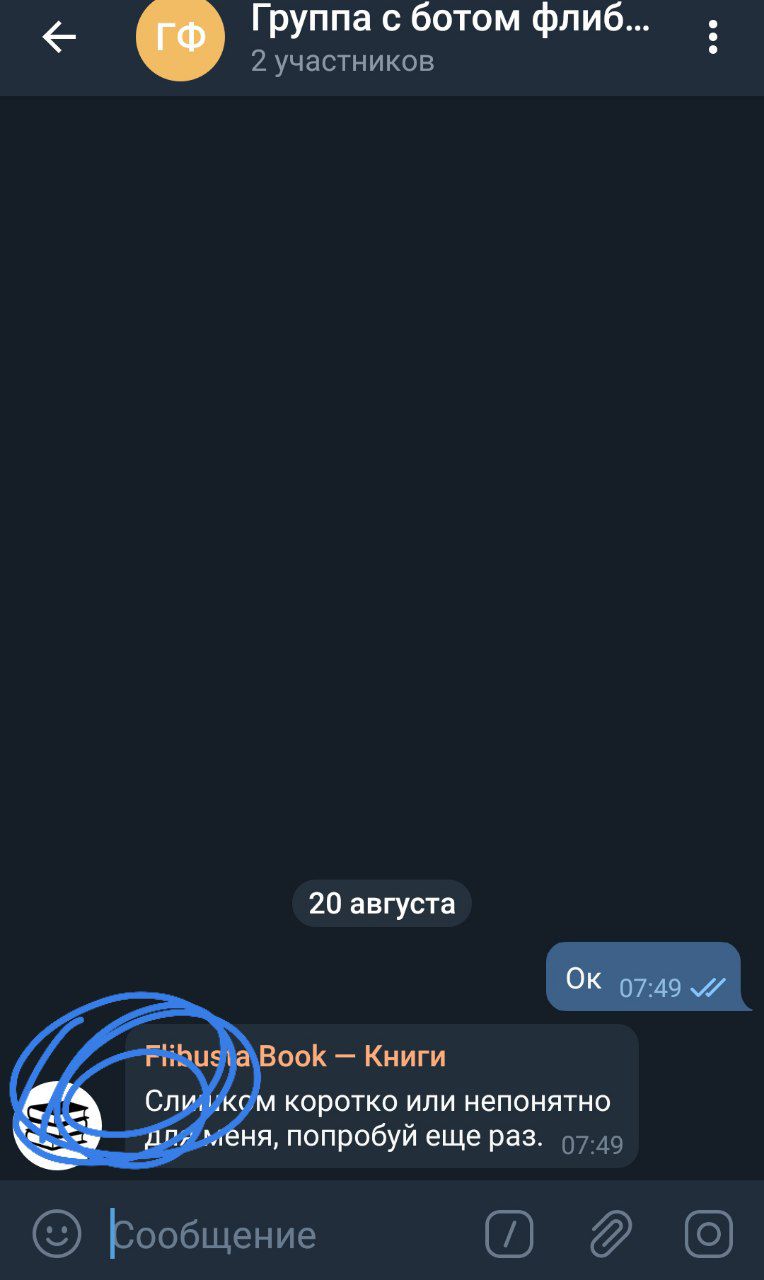Focus the Сообщение message field
The image size is (764, 1280).
tap(290, 1235)
